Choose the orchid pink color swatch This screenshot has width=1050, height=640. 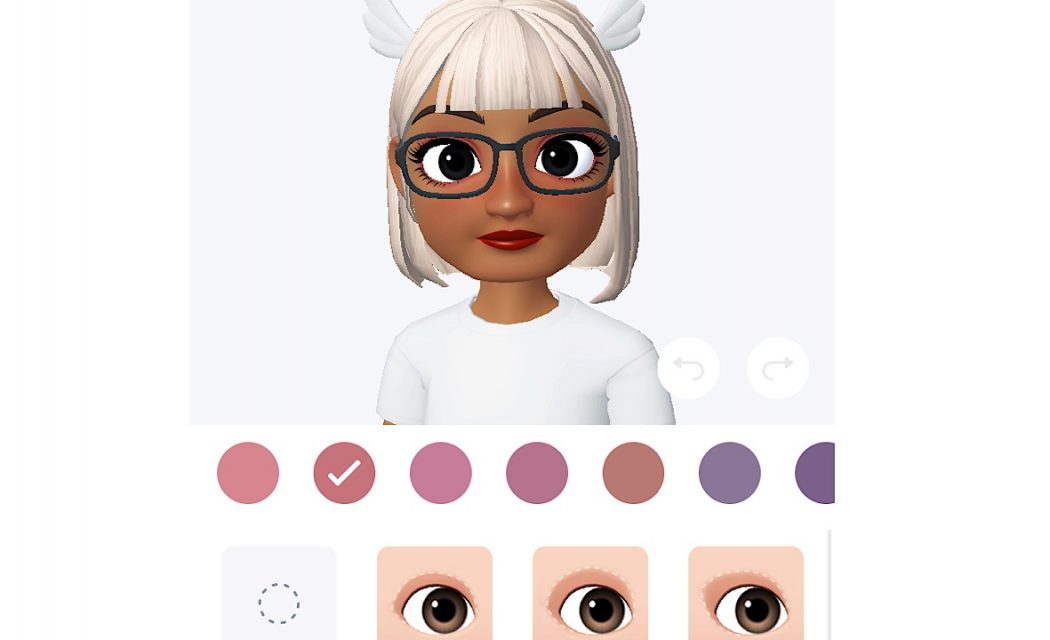441,473
